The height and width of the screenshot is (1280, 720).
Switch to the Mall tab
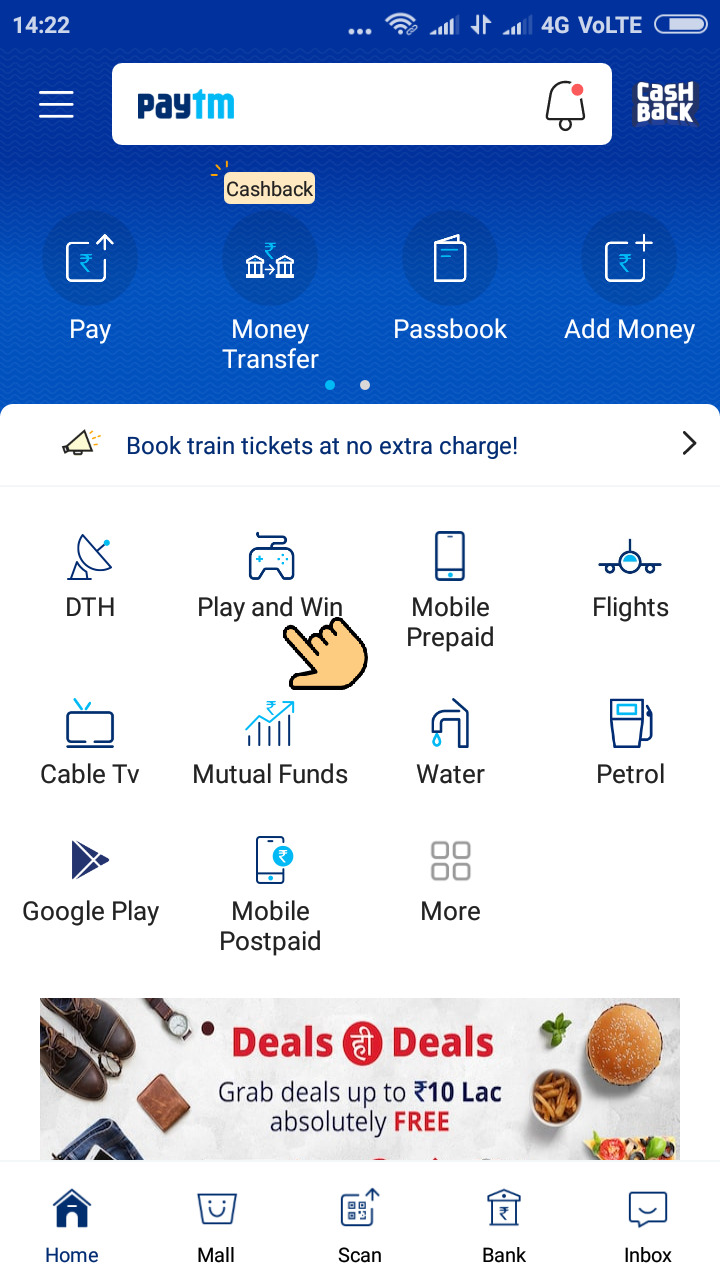216,1226
